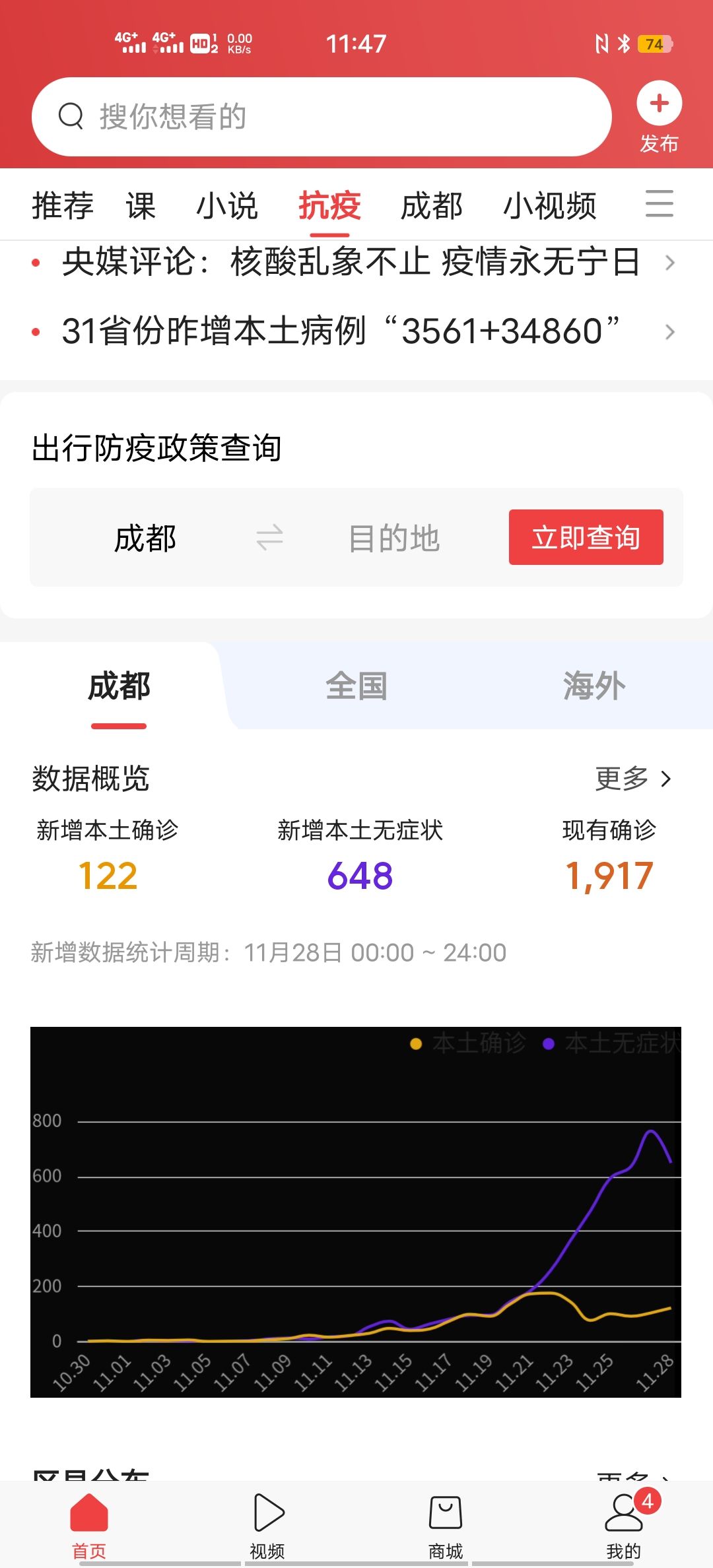Image resolution: width=713 pixels, height=1568 pixels.
Task: Go to the 视频 bottom tab
Action: pyautogui.click(x=267, y=1526)
